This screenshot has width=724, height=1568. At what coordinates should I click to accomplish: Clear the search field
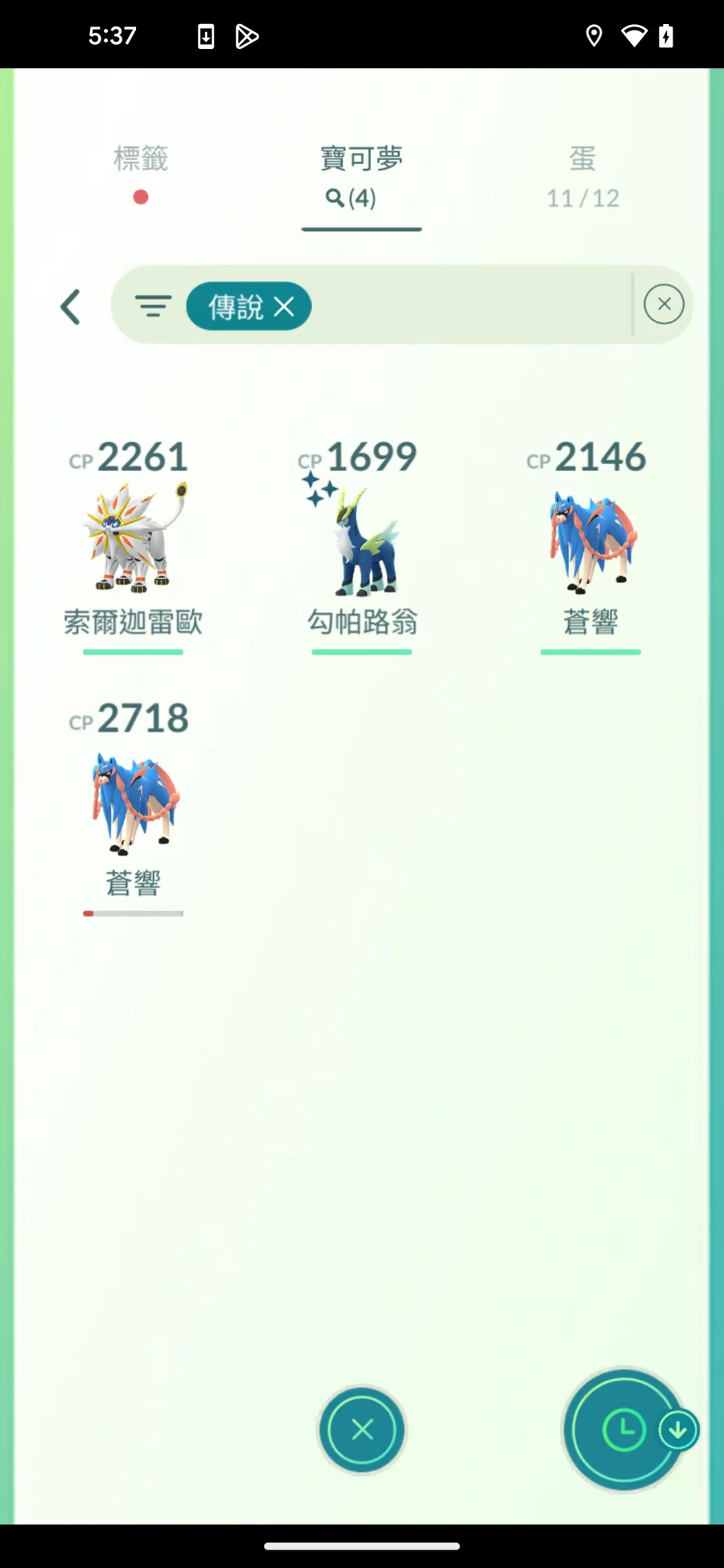(x=664, y=305)
